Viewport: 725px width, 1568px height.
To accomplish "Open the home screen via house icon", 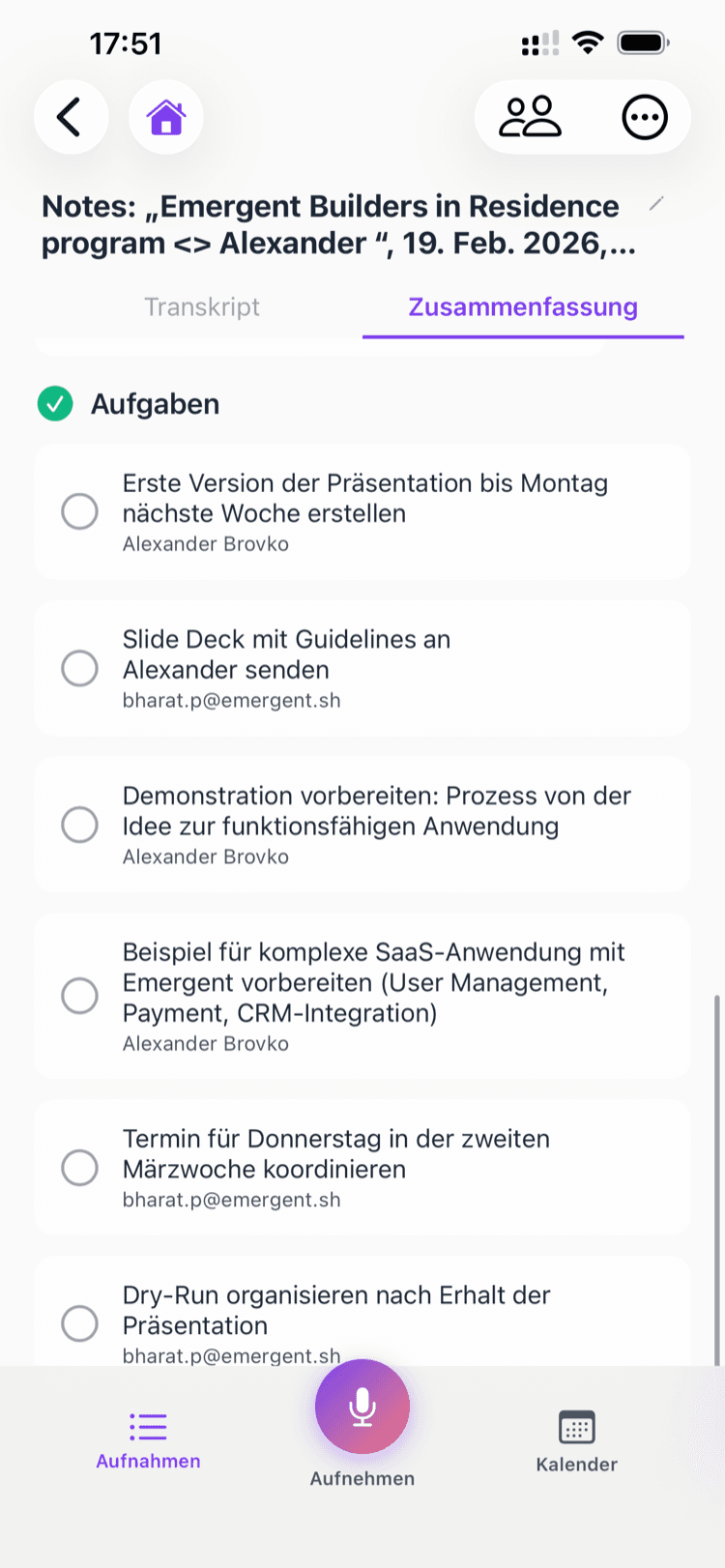I will tap(165, 116).
